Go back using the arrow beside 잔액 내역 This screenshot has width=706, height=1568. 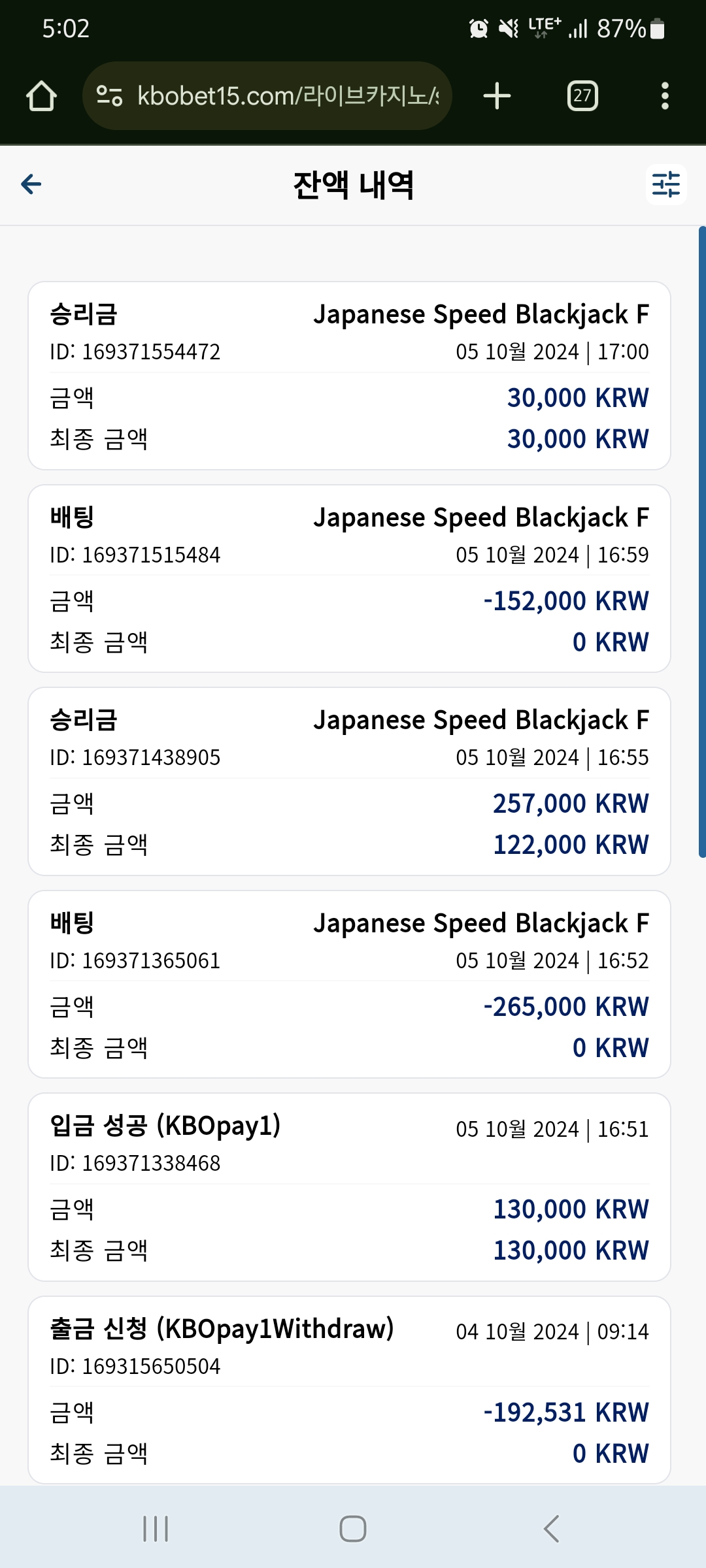pos(31,185)
